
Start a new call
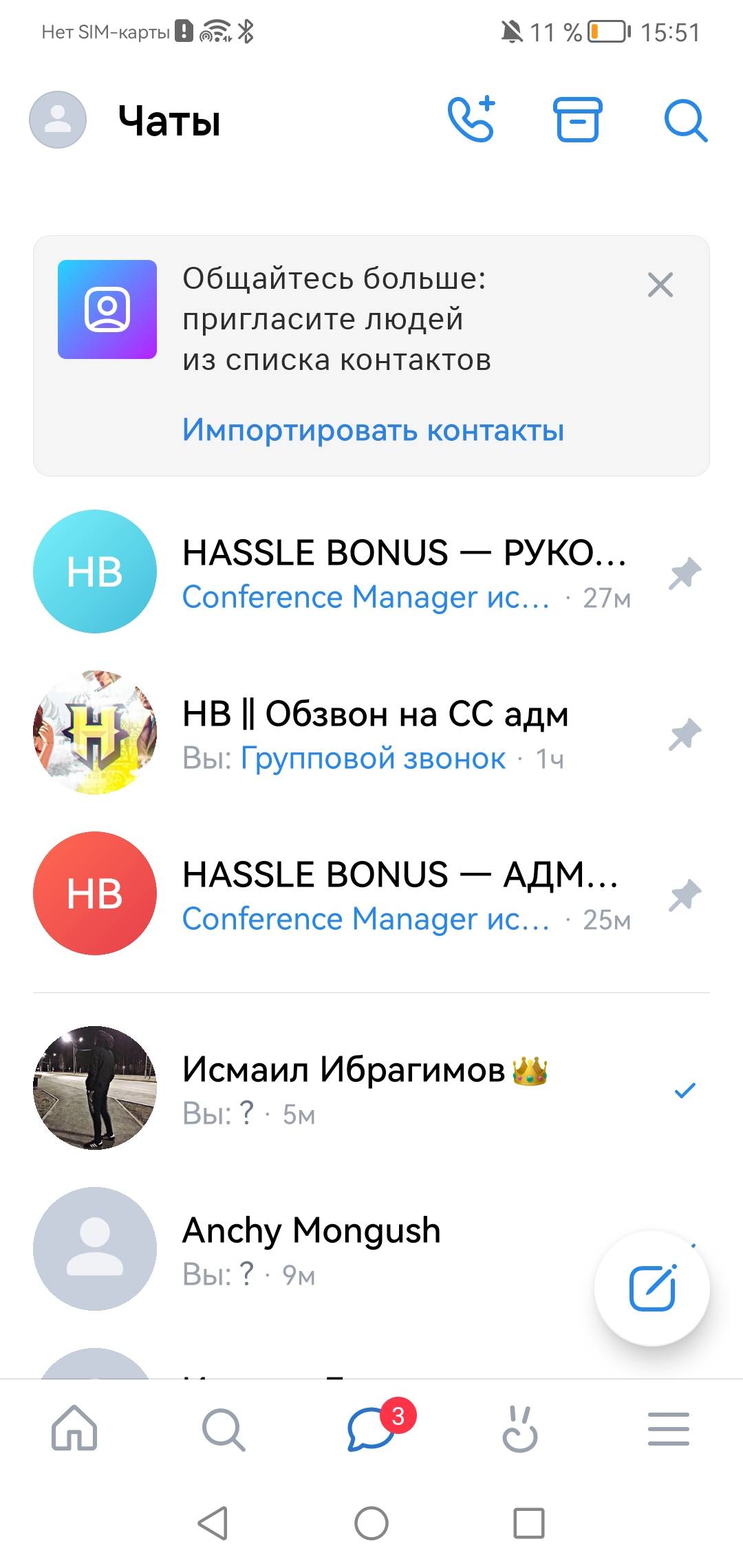pos(472,119)
